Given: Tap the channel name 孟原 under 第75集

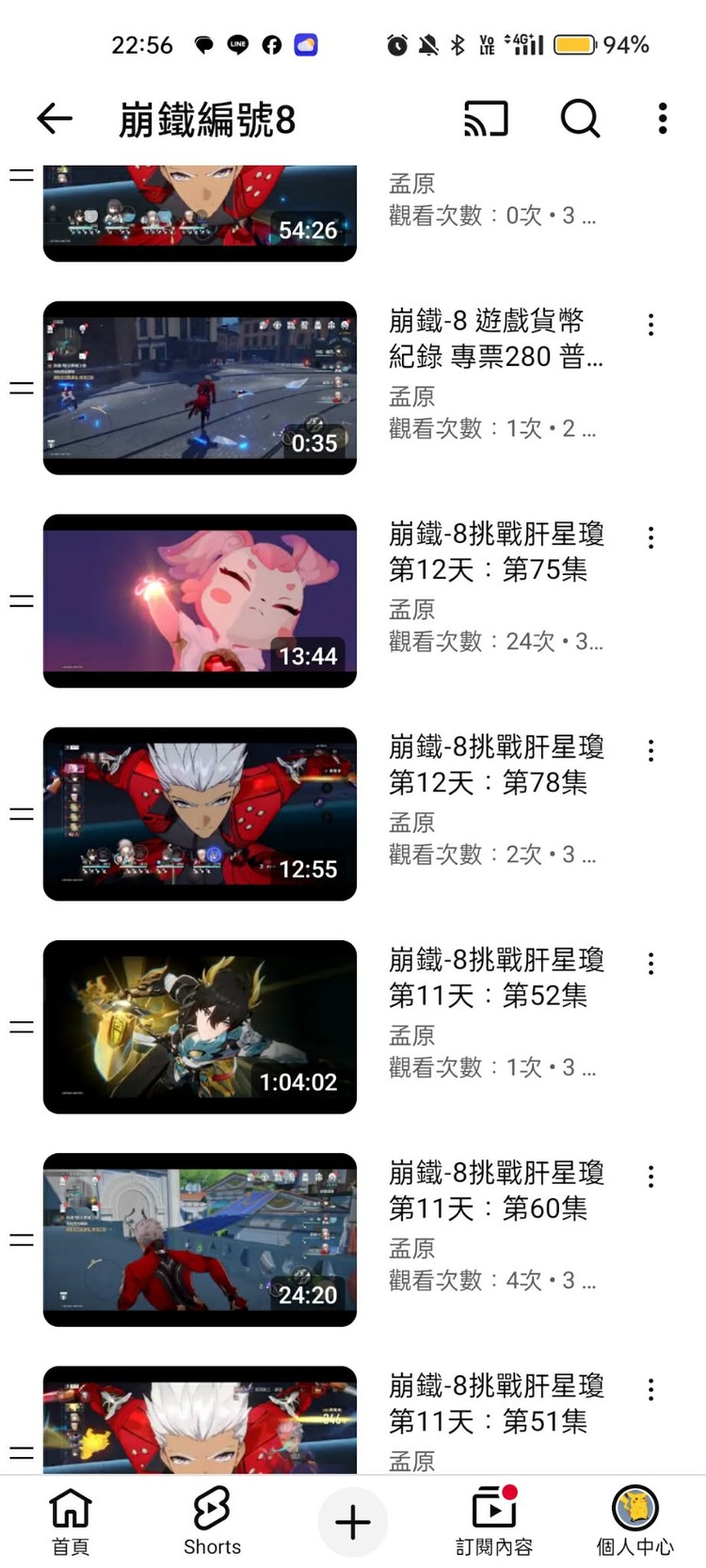Looking at the screenshot, I should click(x=412, y=610).
